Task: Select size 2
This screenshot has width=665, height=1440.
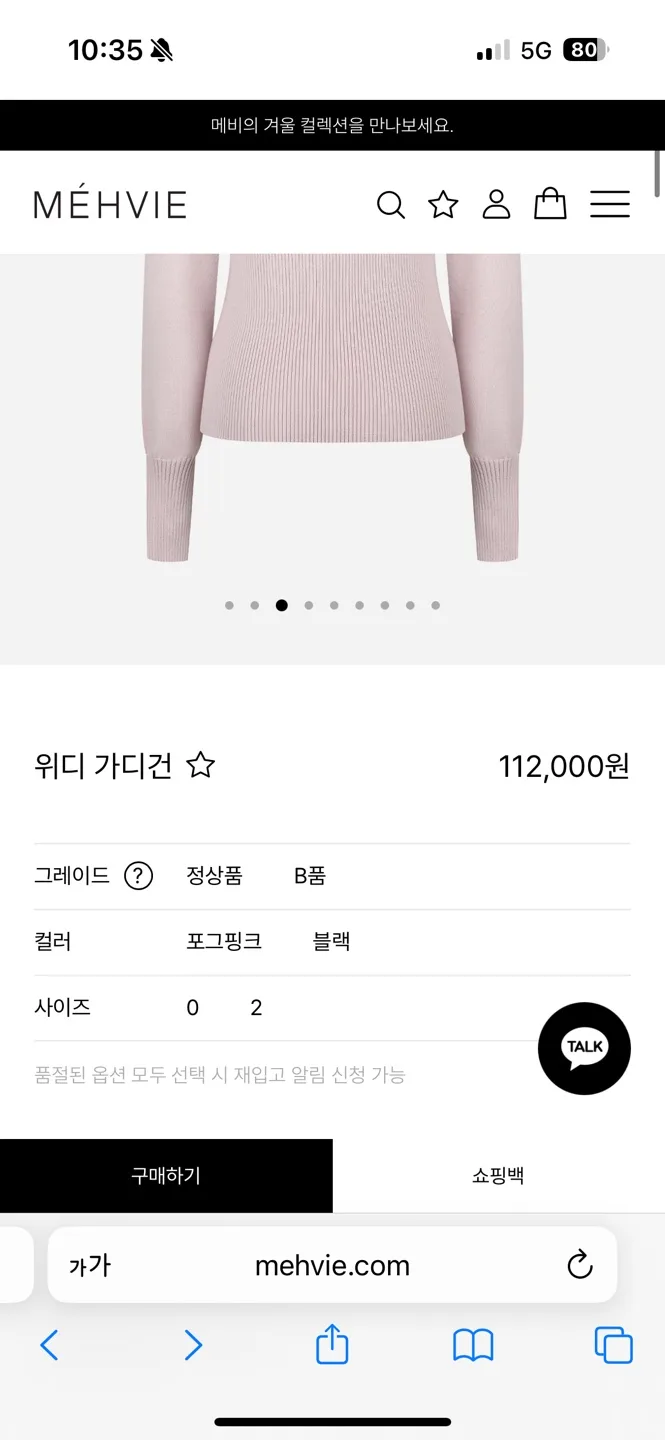Action: [x=256, y=1008]
